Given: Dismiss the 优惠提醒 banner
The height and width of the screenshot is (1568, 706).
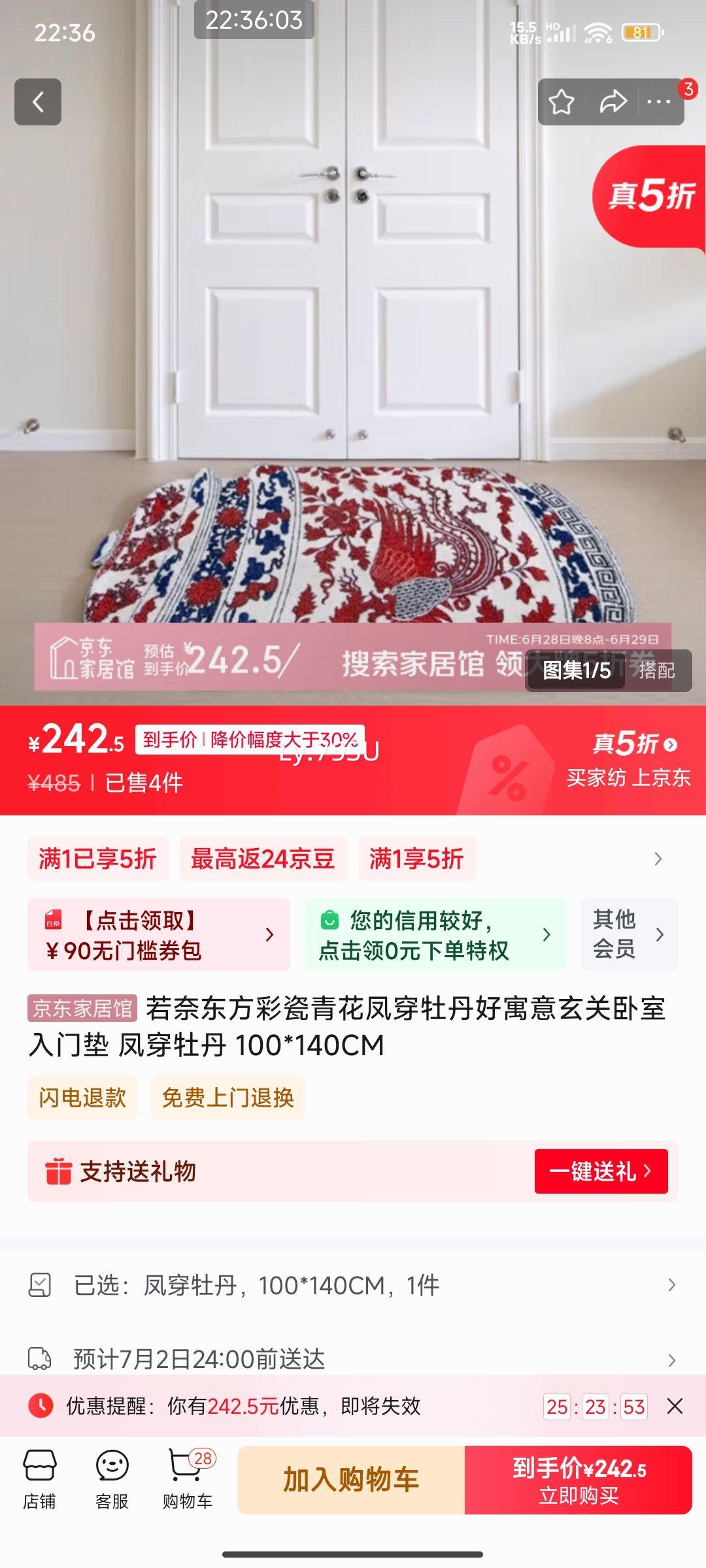Looking at the screenshot, I should pos(675,1406).
